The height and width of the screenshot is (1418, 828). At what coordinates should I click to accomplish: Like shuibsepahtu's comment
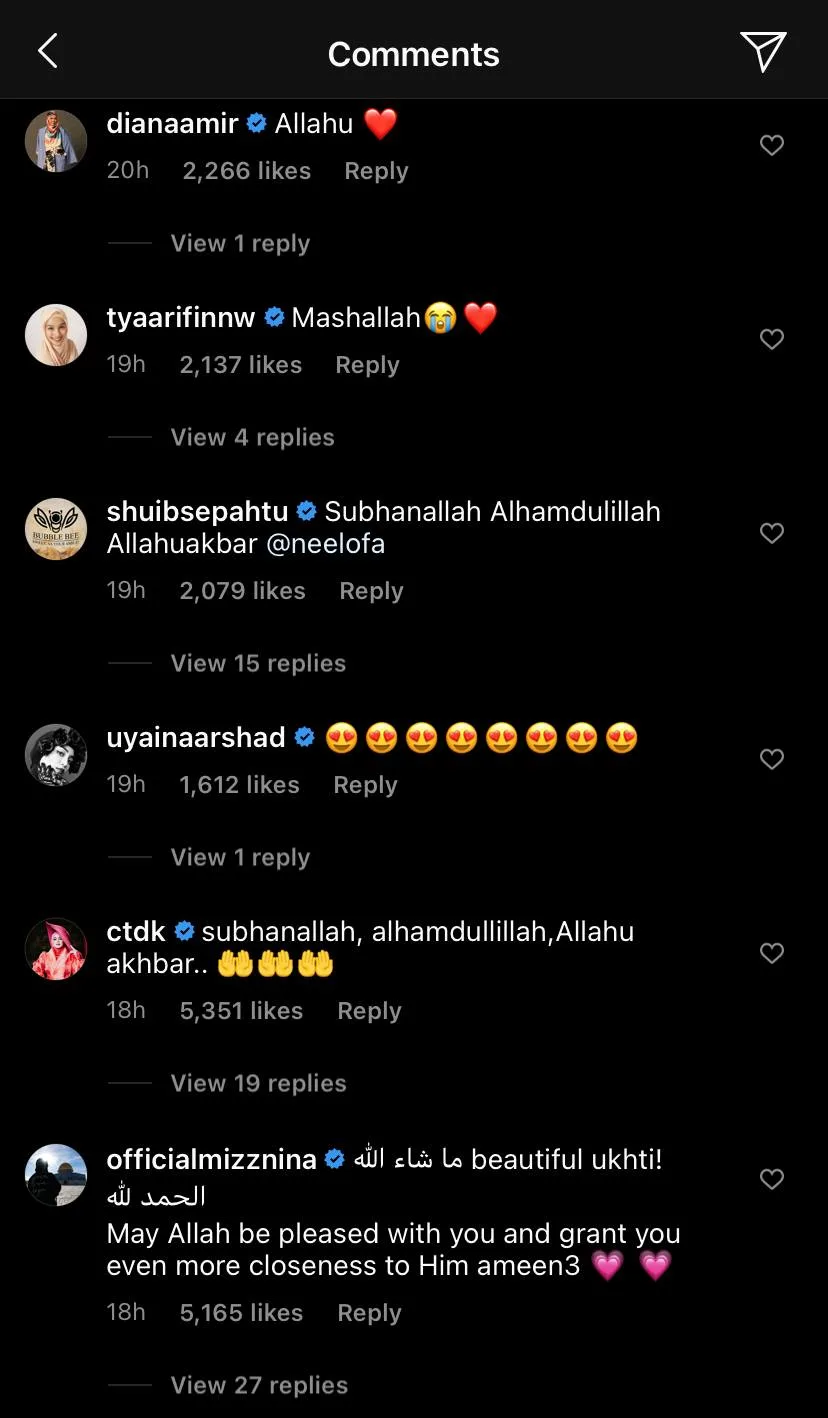(771, 534)
